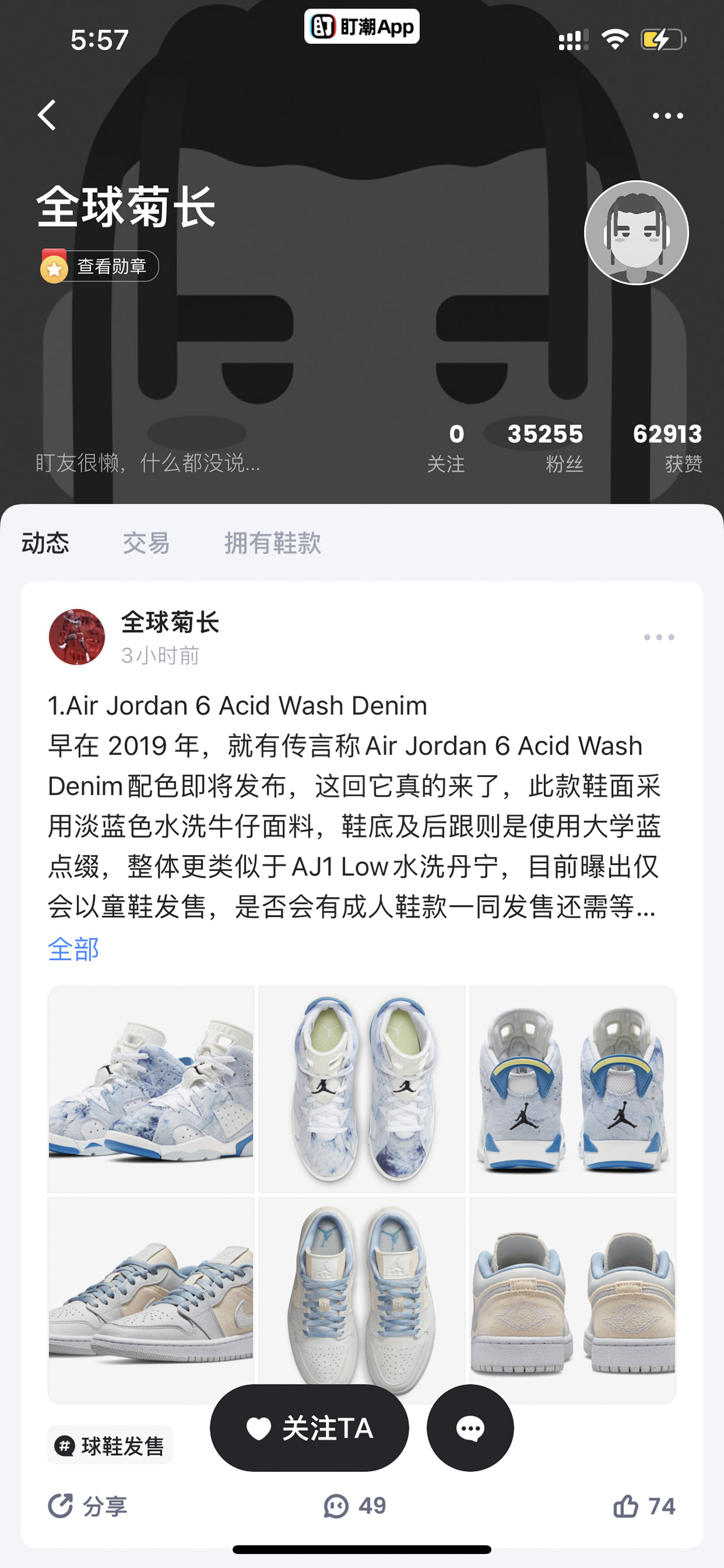Switch to the 拥有鞋款 tab
This screenshot has width=724, height=1568.
point(273,543)
